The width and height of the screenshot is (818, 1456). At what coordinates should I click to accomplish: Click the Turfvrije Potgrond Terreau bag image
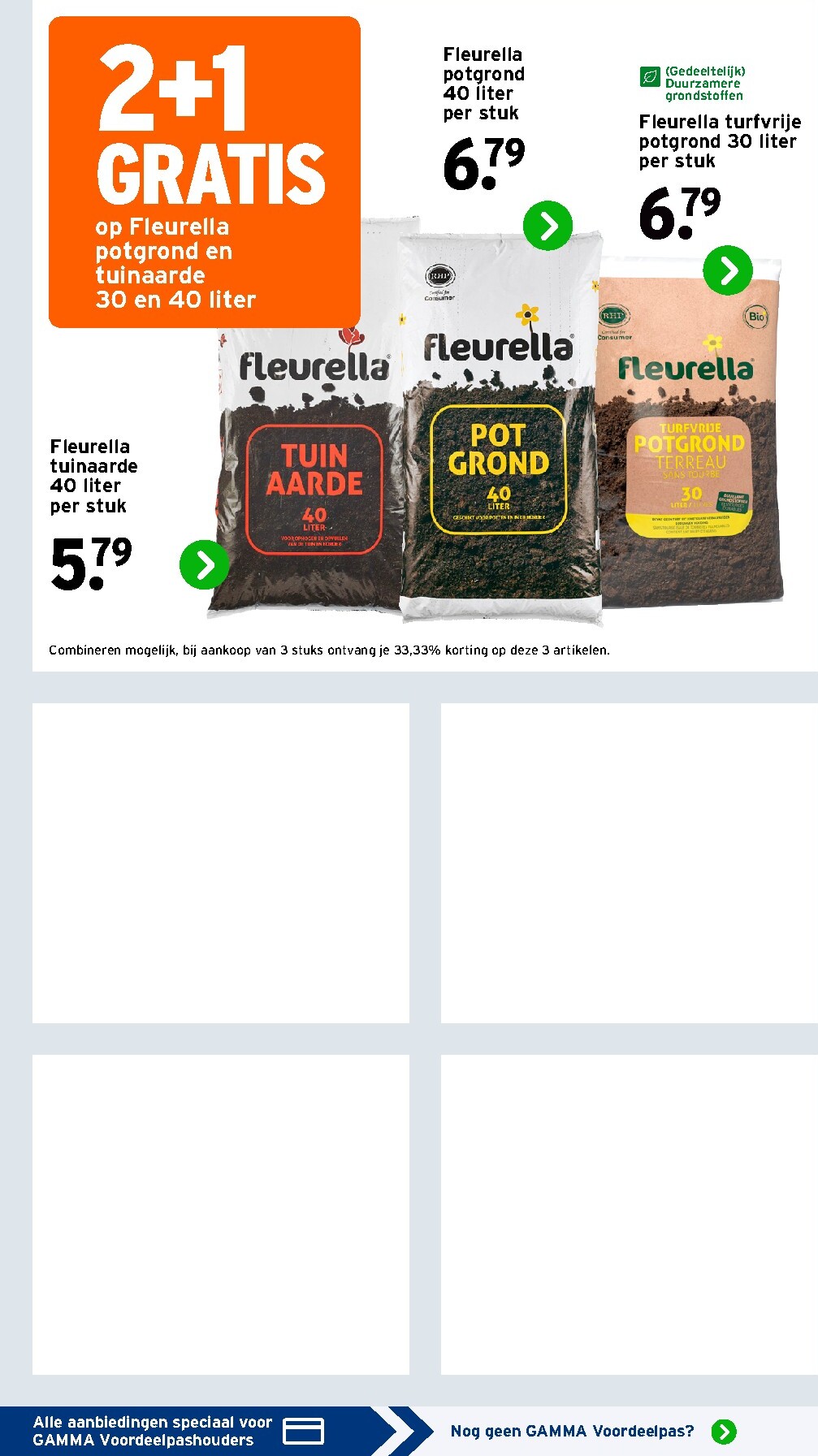[699, 439]
